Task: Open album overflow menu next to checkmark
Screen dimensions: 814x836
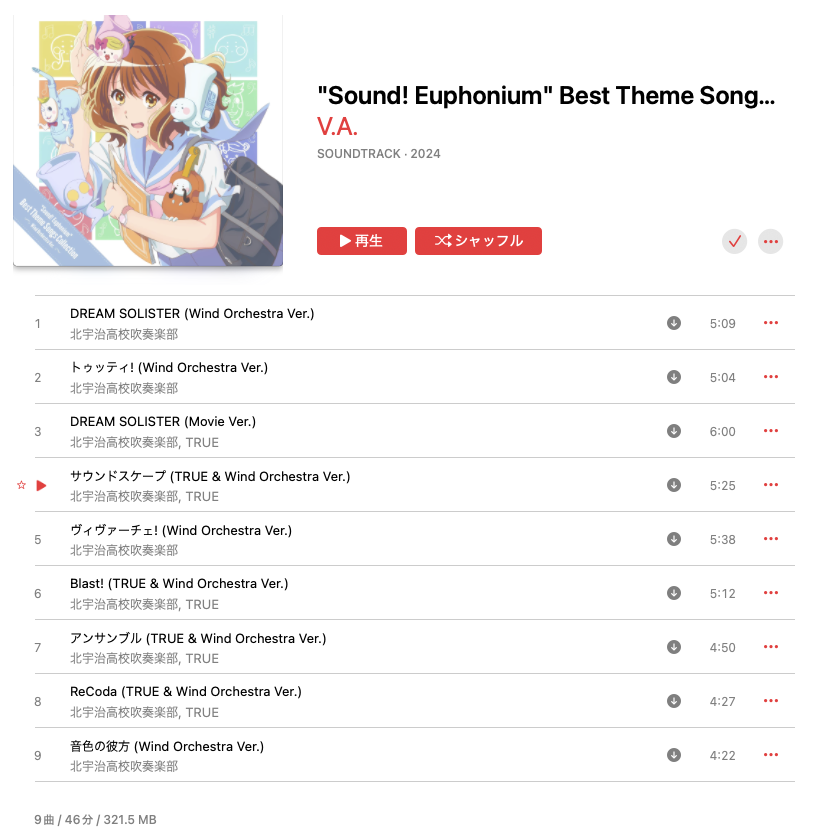Action: point(770,241)
